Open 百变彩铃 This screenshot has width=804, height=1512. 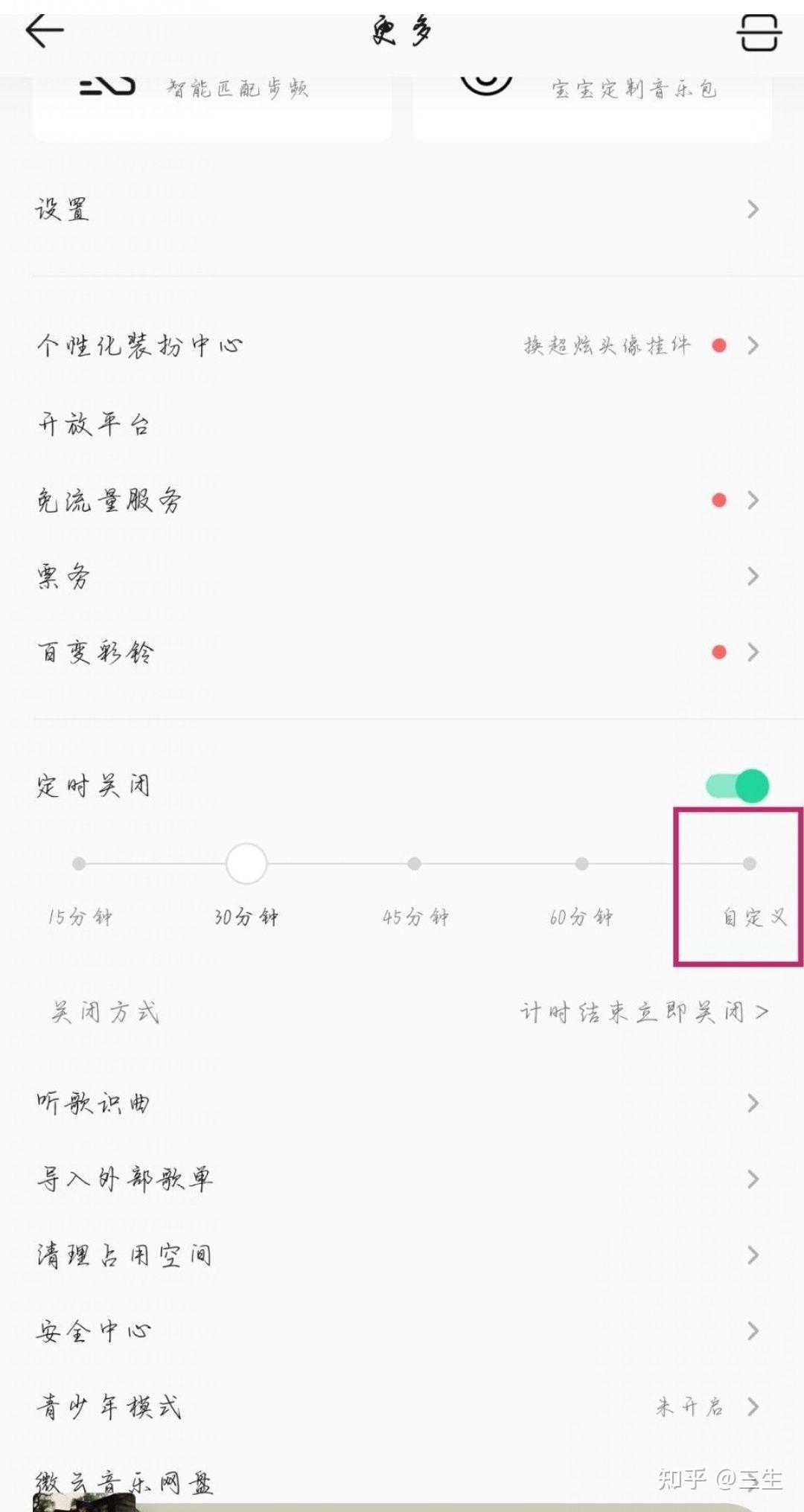coord(402,652)
